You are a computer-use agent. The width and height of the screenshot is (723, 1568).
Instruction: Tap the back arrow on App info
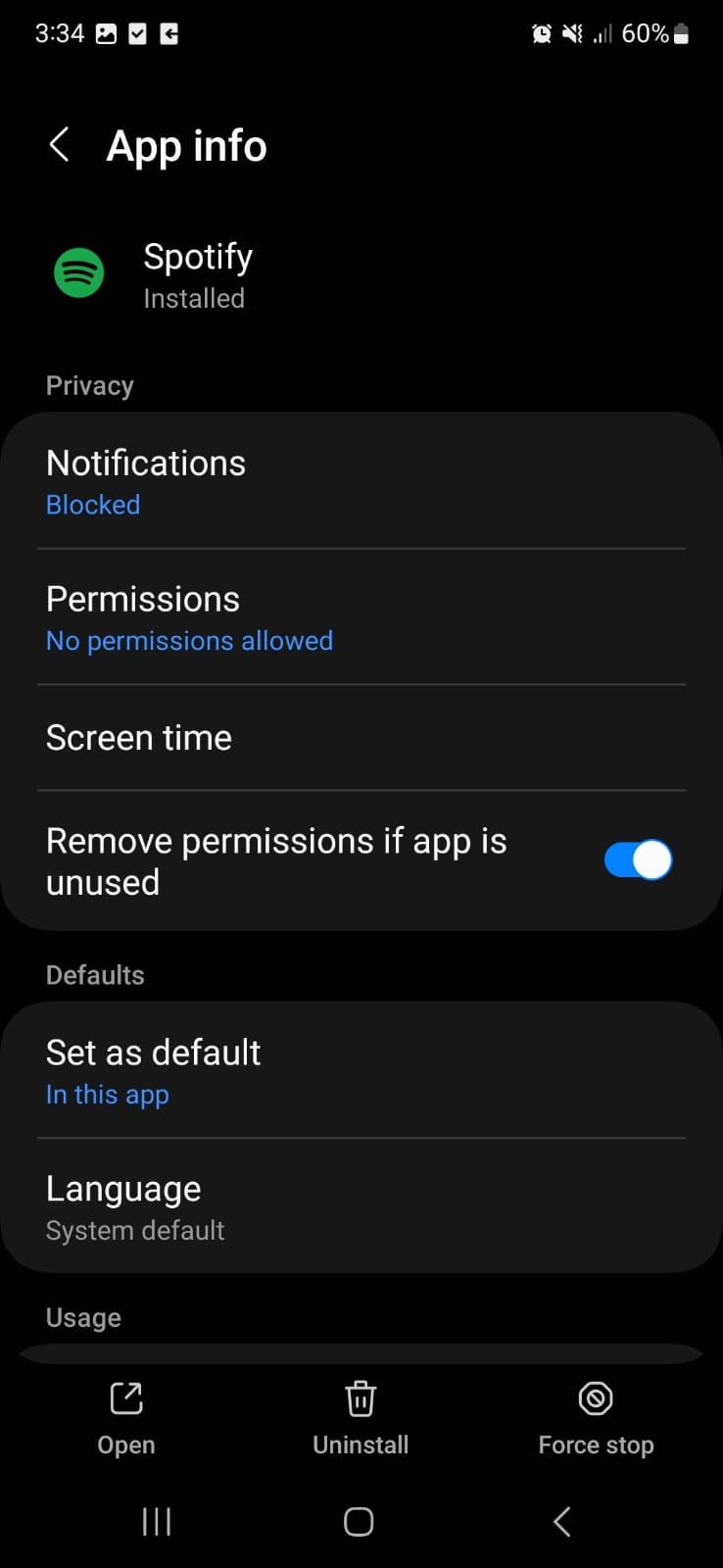pyautogui.click(x=60, y=144)
